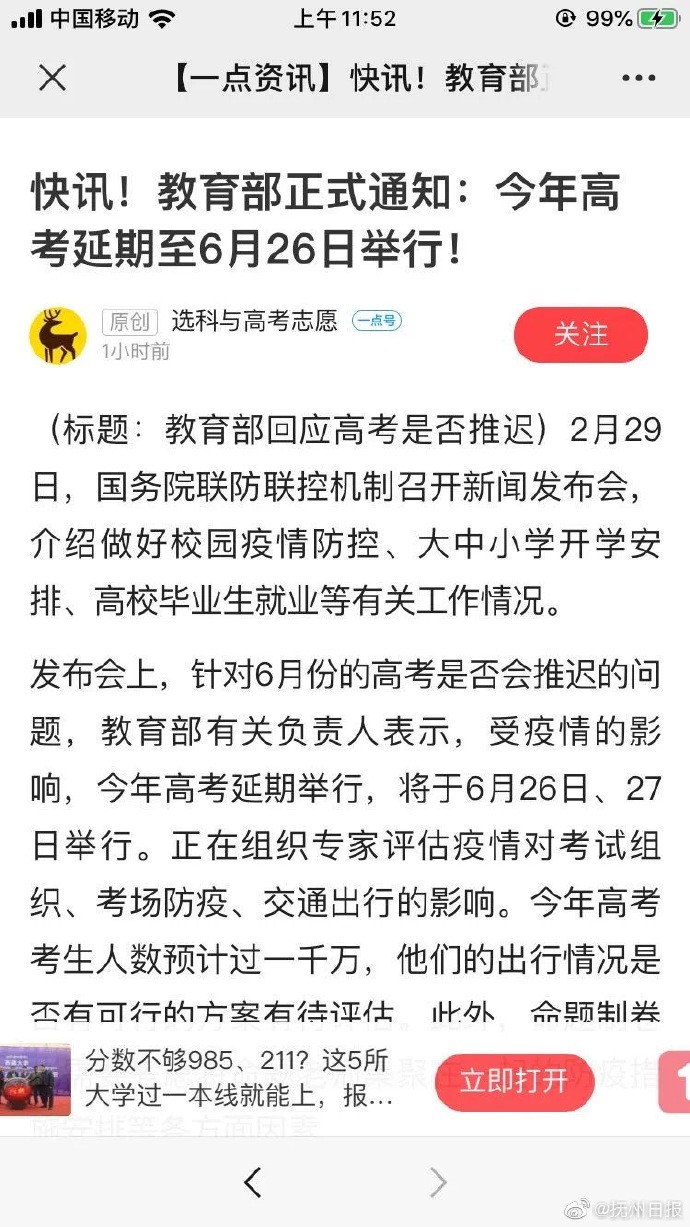Tap 立即打开 to open in the app
Image resolution: width=690 pixels, height=1227 pixels.
coord(514,1081)
